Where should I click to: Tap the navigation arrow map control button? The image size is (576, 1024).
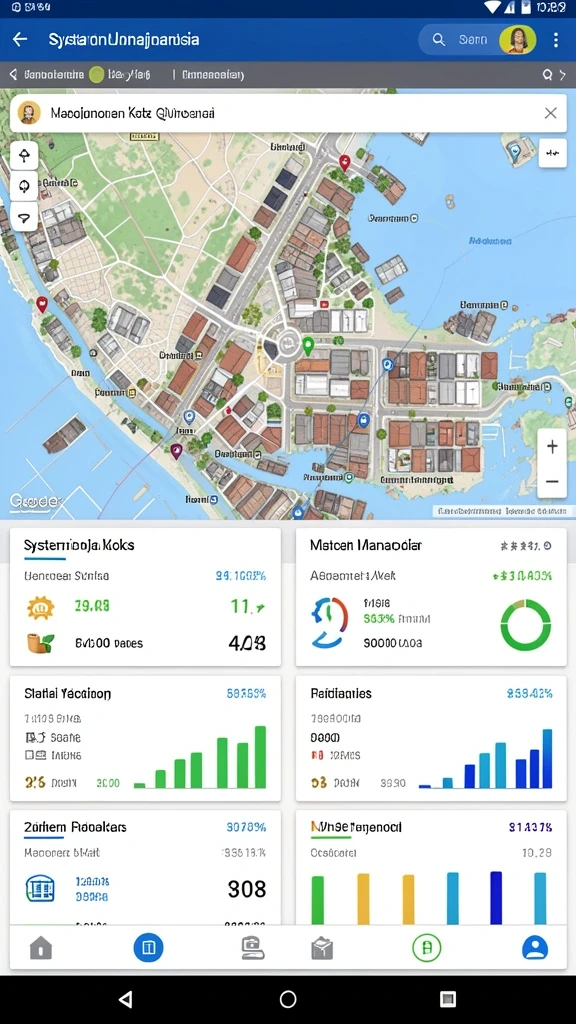coord(24,217)
